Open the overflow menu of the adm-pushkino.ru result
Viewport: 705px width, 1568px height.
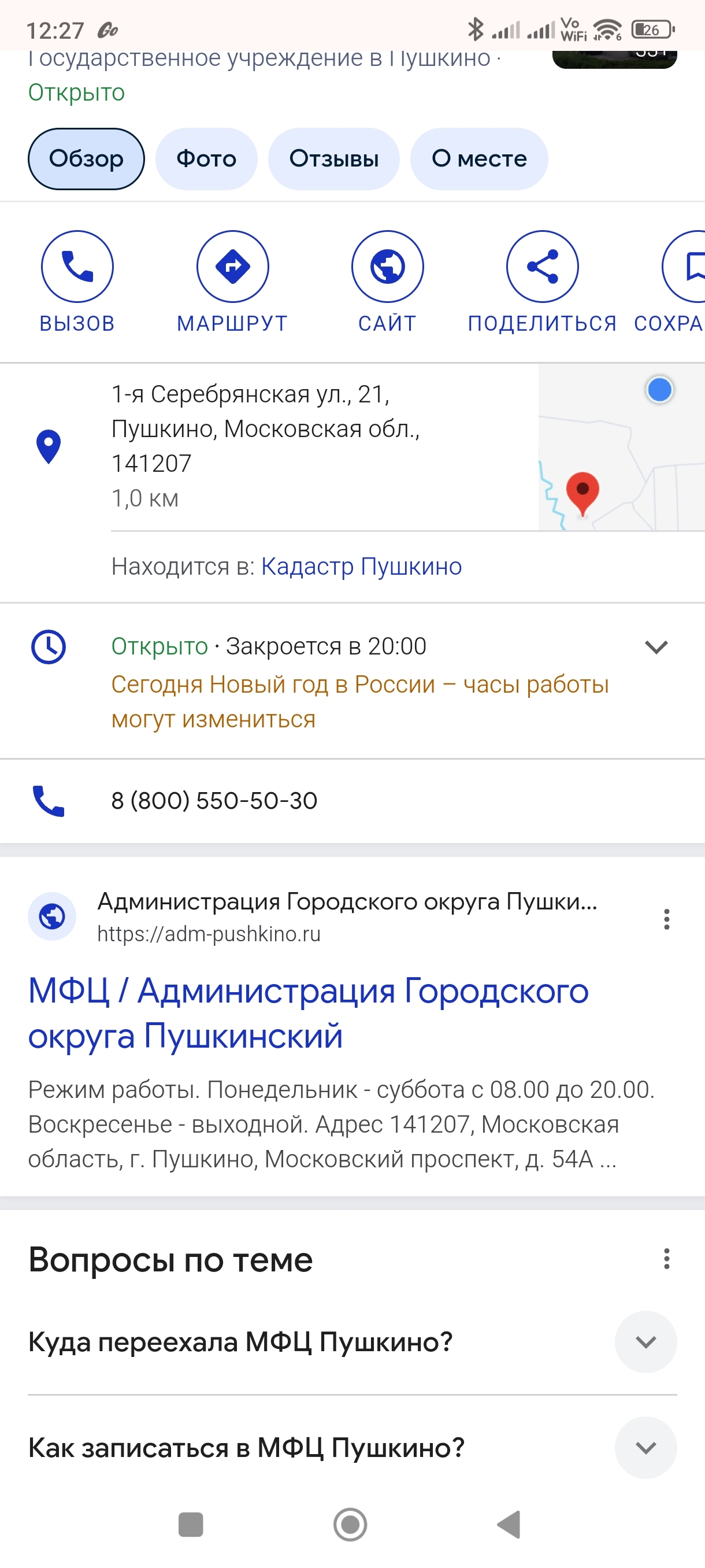667,919
